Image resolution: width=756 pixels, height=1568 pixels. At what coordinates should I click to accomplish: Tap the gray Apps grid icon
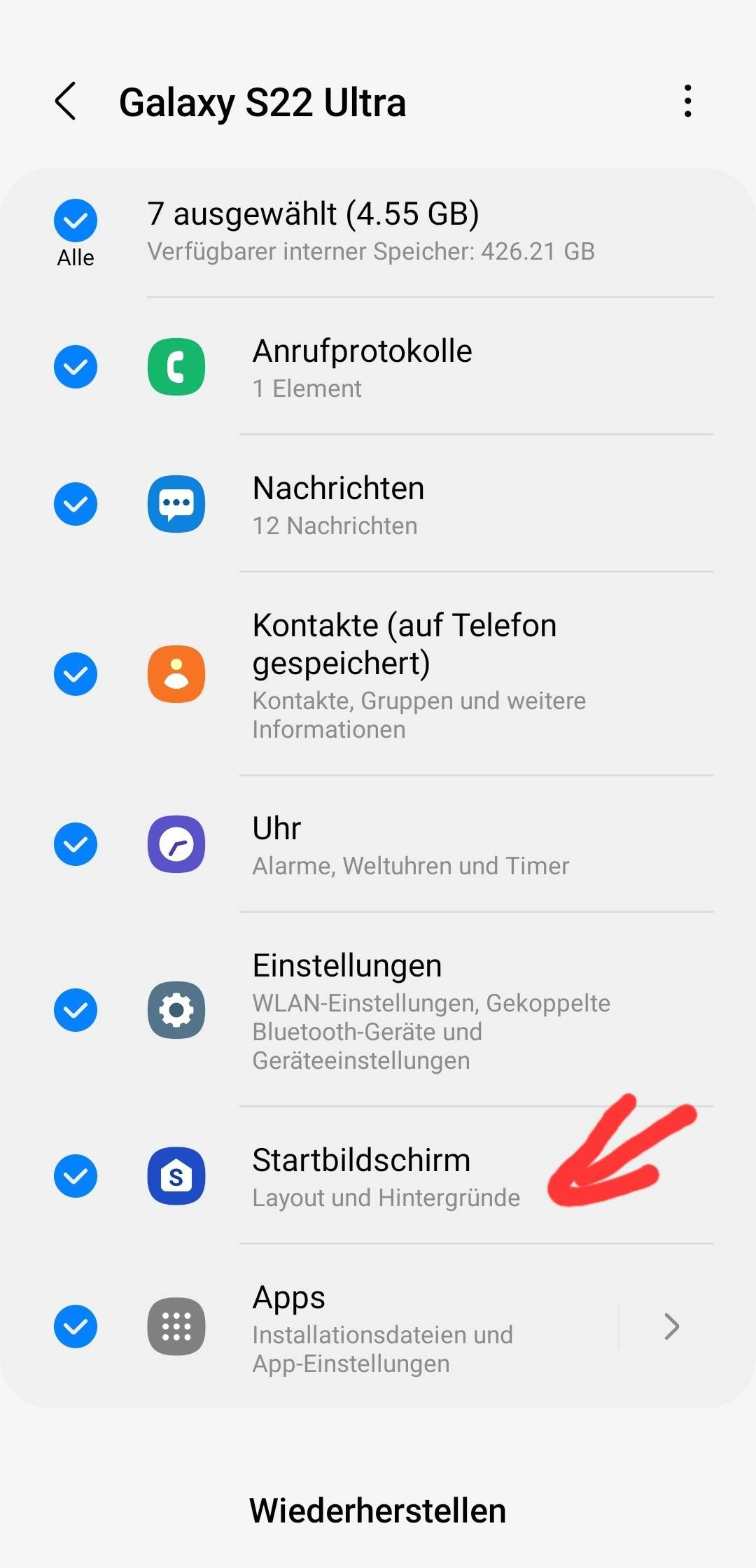tap(176, 1325)
